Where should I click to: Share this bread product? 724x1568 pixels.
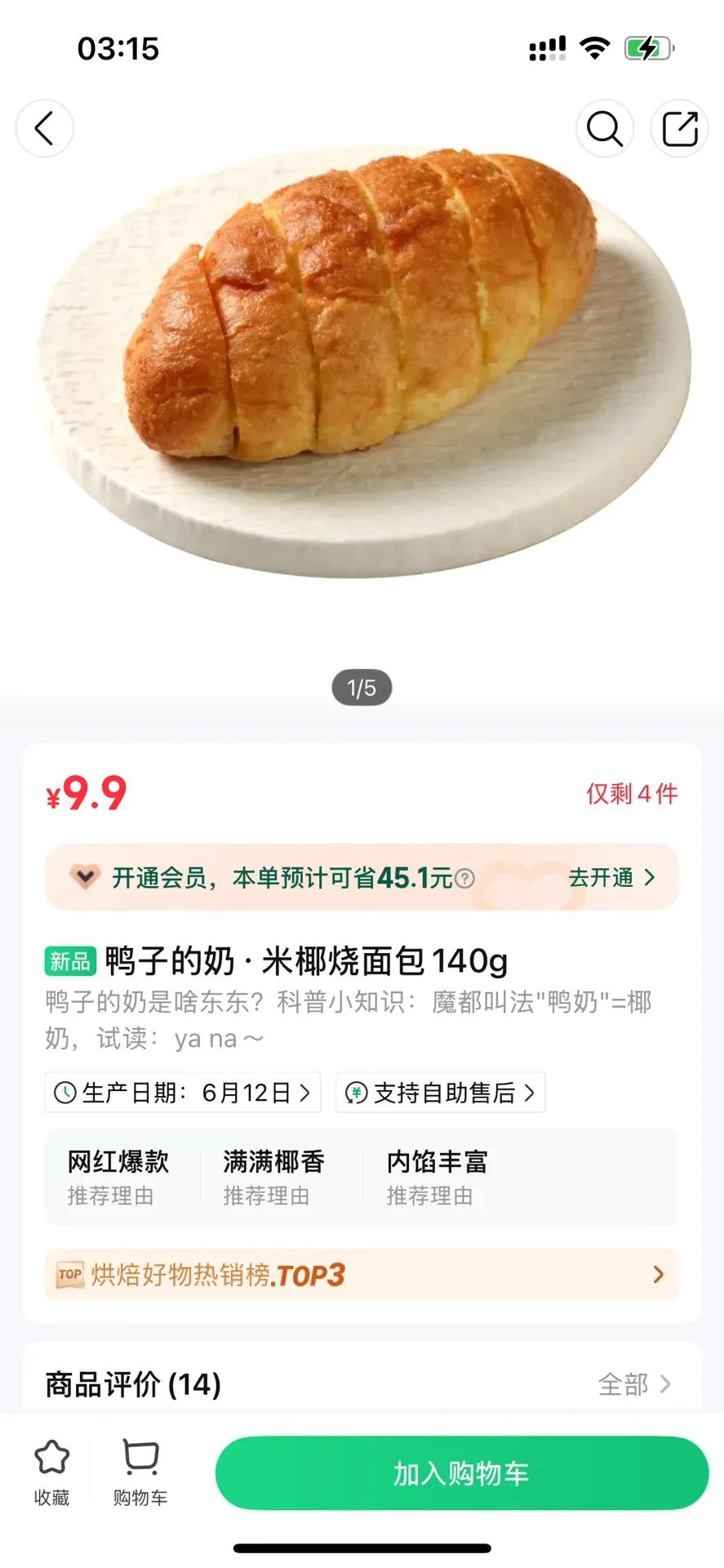point(679,128)
